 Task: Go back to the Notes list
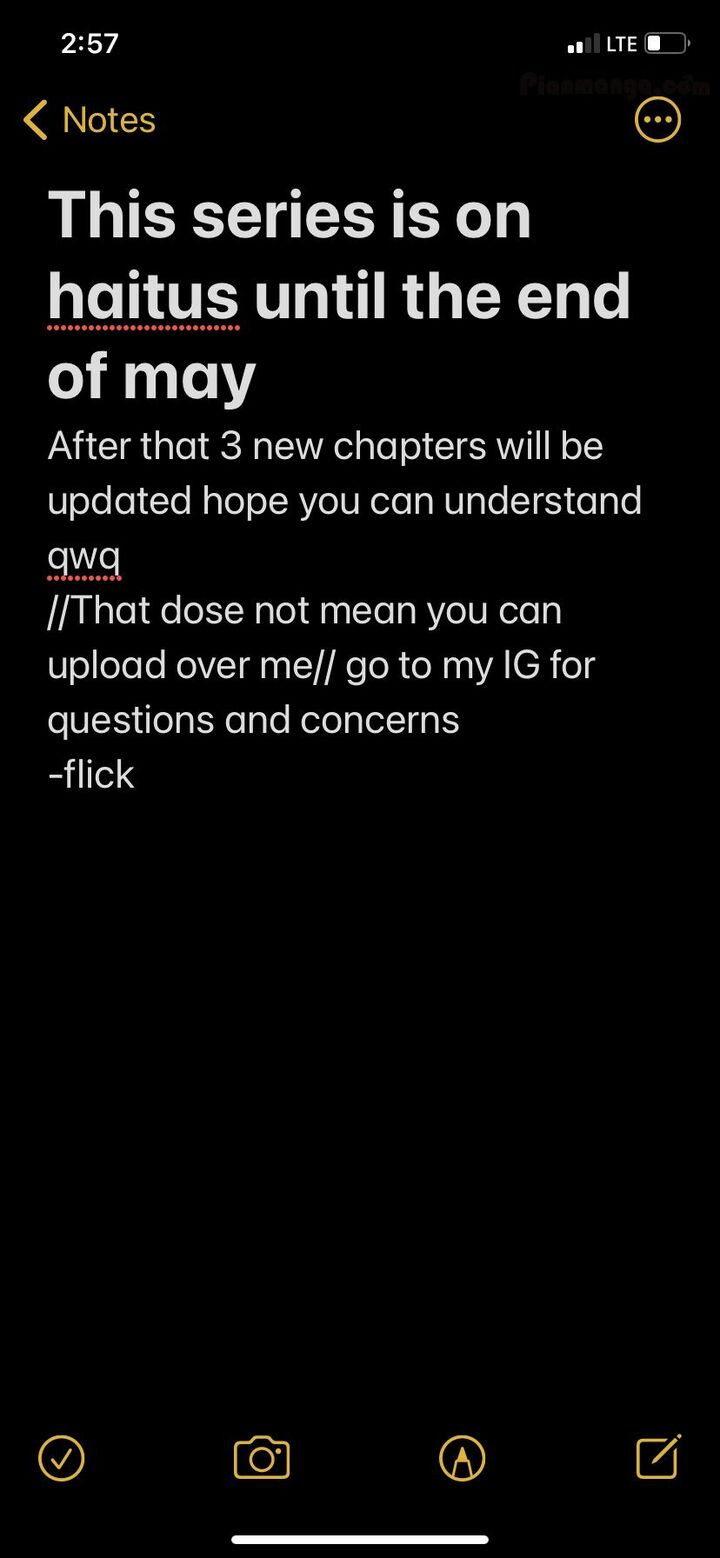click(88, 121)
